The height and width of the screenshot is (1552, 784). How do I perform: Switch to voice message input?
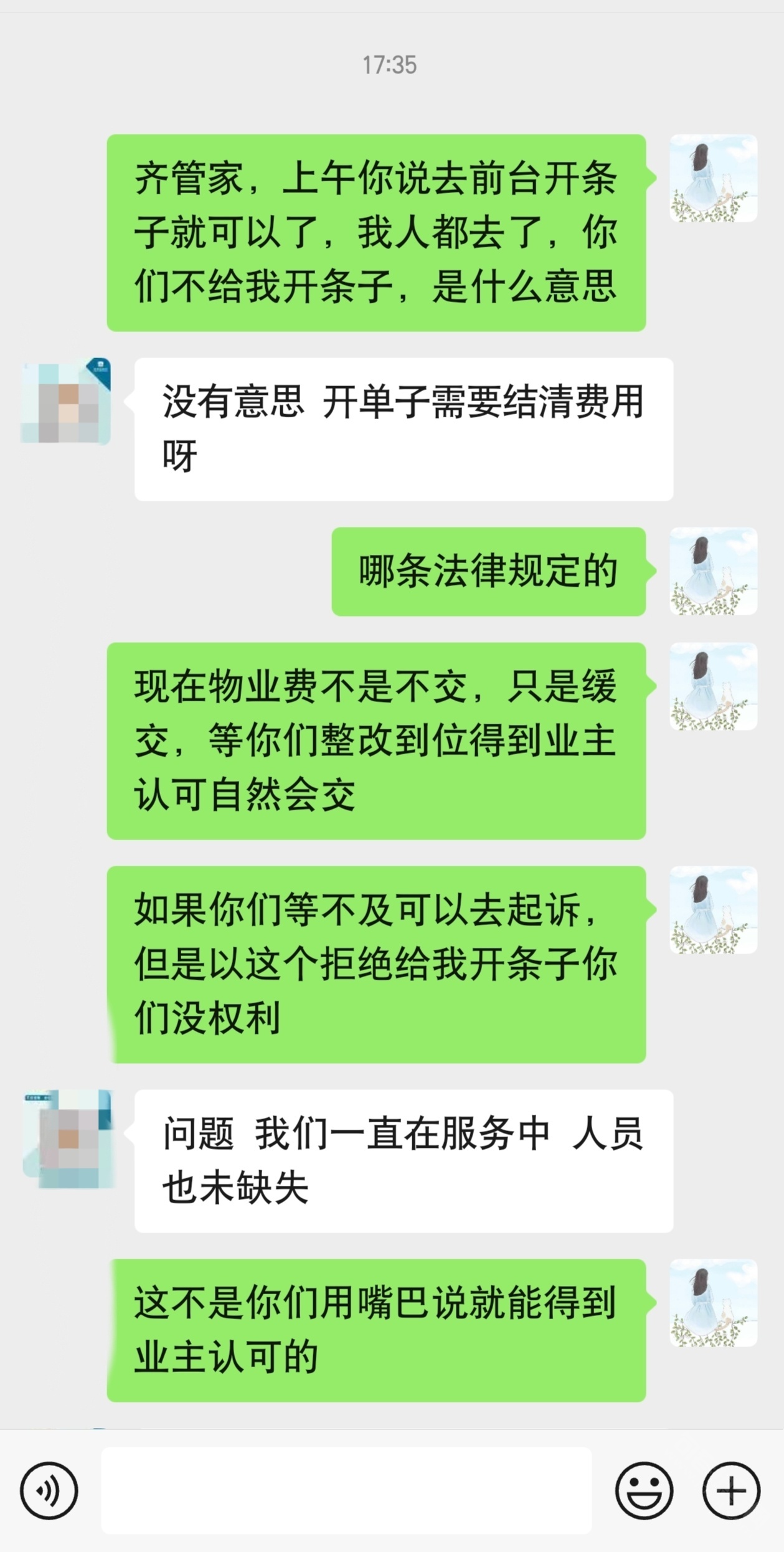(x=49, y=1491)
